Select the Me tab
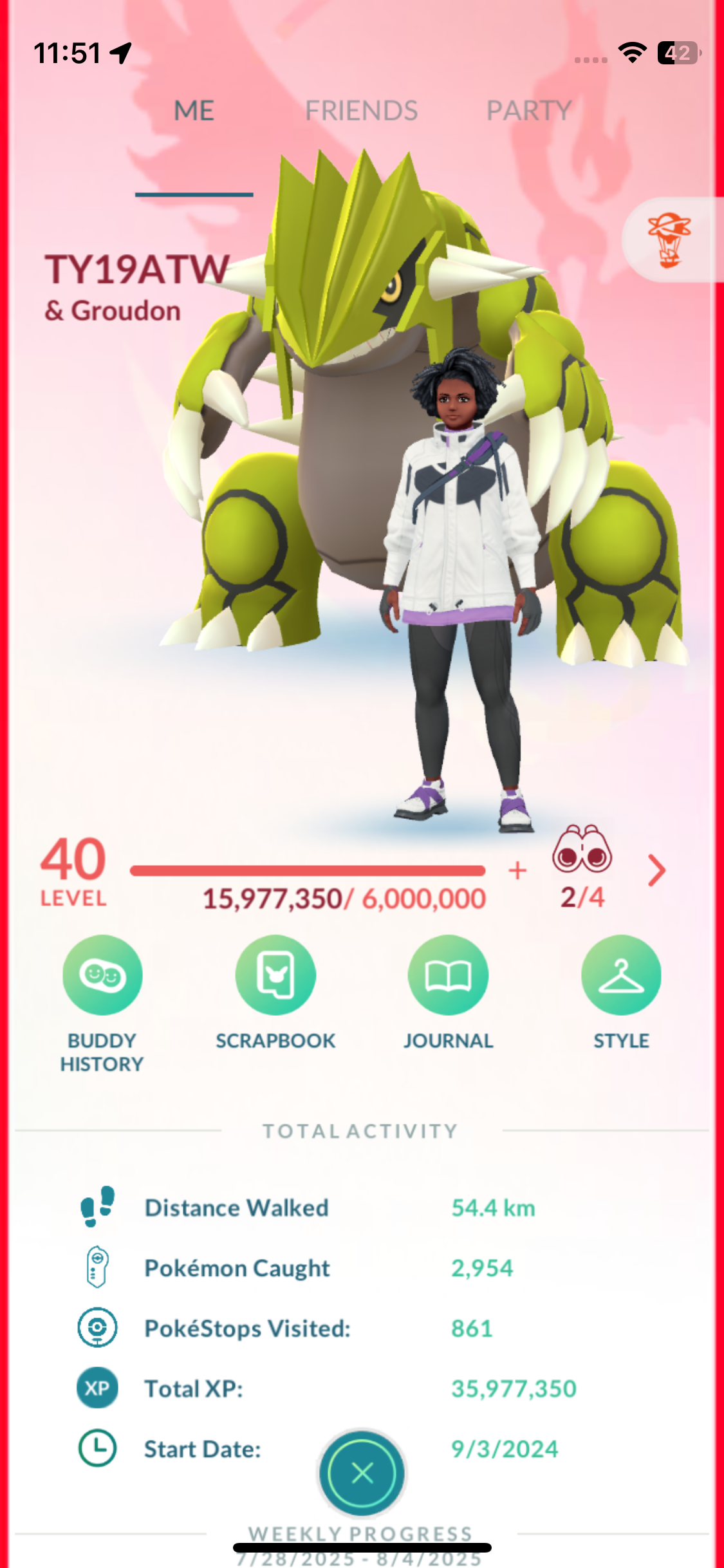Image resolution: width=724 pixels, height=1568 pixels. coord(194,111)
